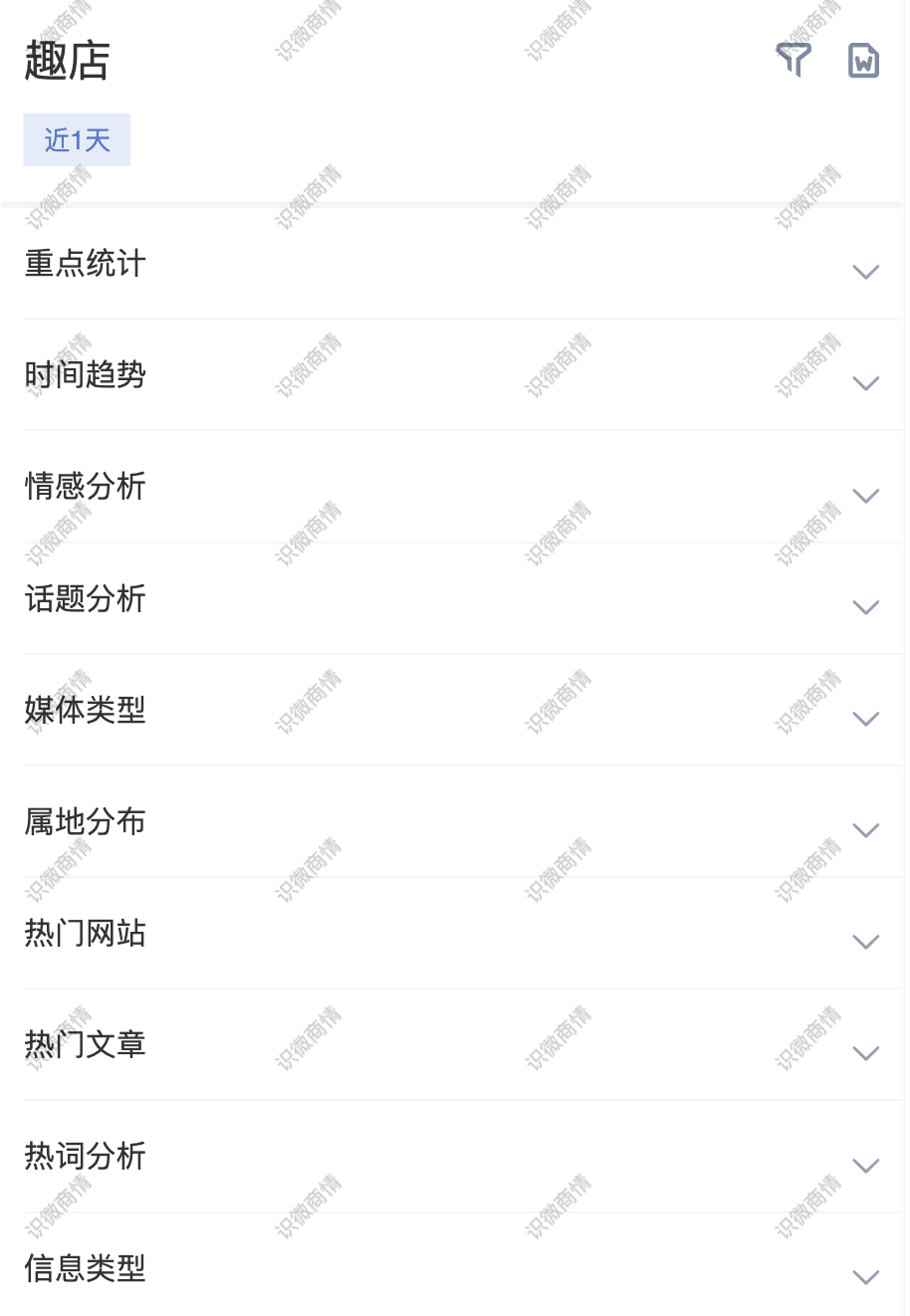Open the filter funnel icon
The height and width of the screenshot is (1316, 910).
794,60
